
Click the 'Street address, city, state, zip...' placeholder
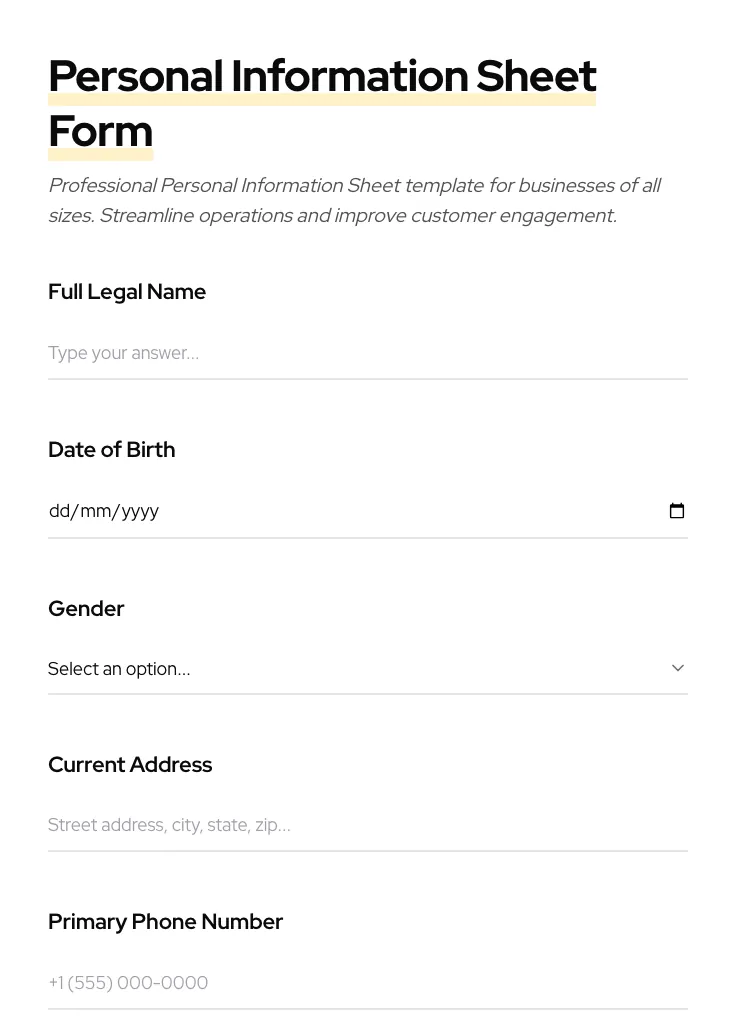(x=169, y=825)
